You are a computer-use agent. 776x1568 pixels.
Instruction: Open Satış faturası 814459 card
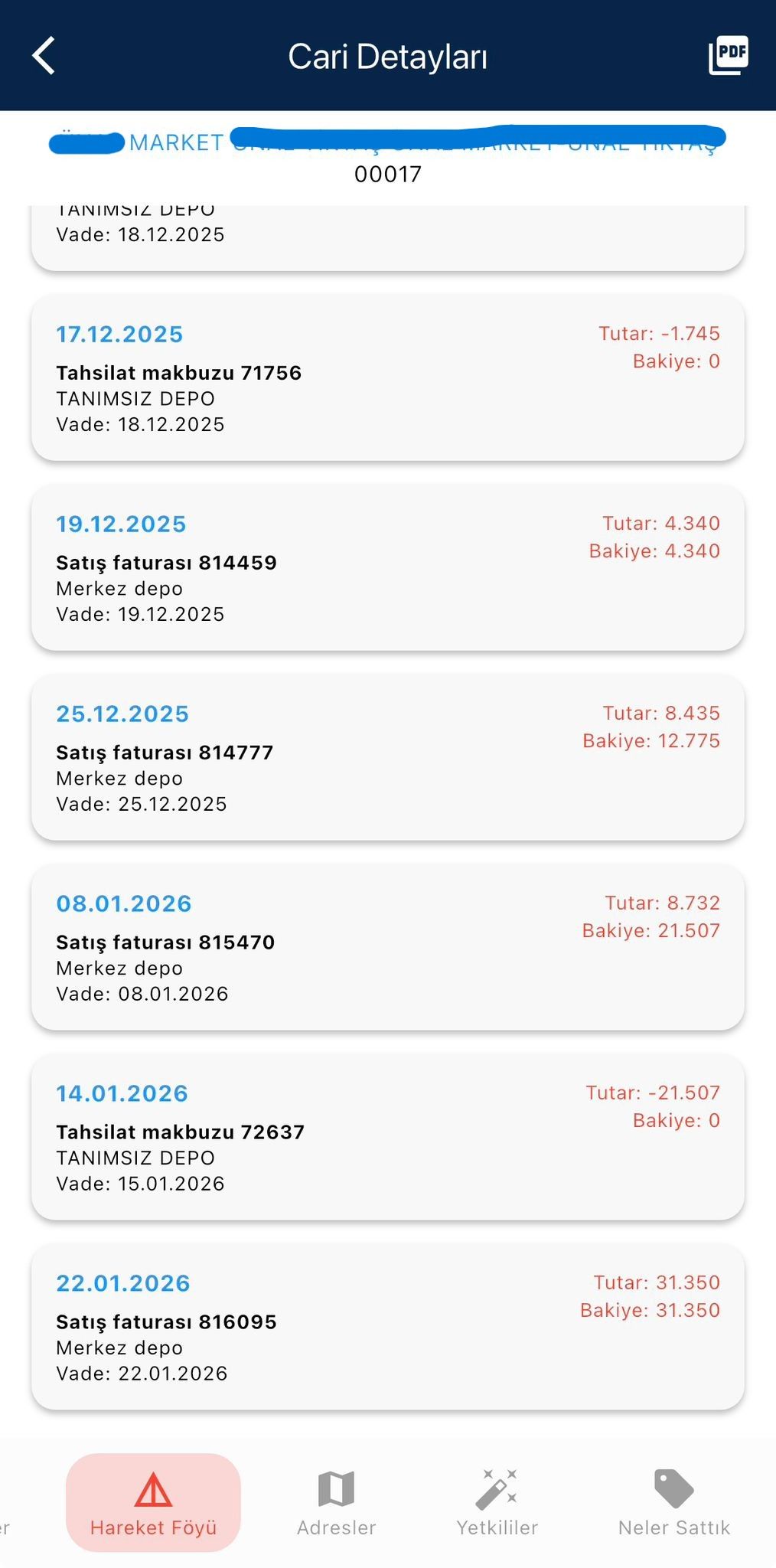[x=387, y=568]
